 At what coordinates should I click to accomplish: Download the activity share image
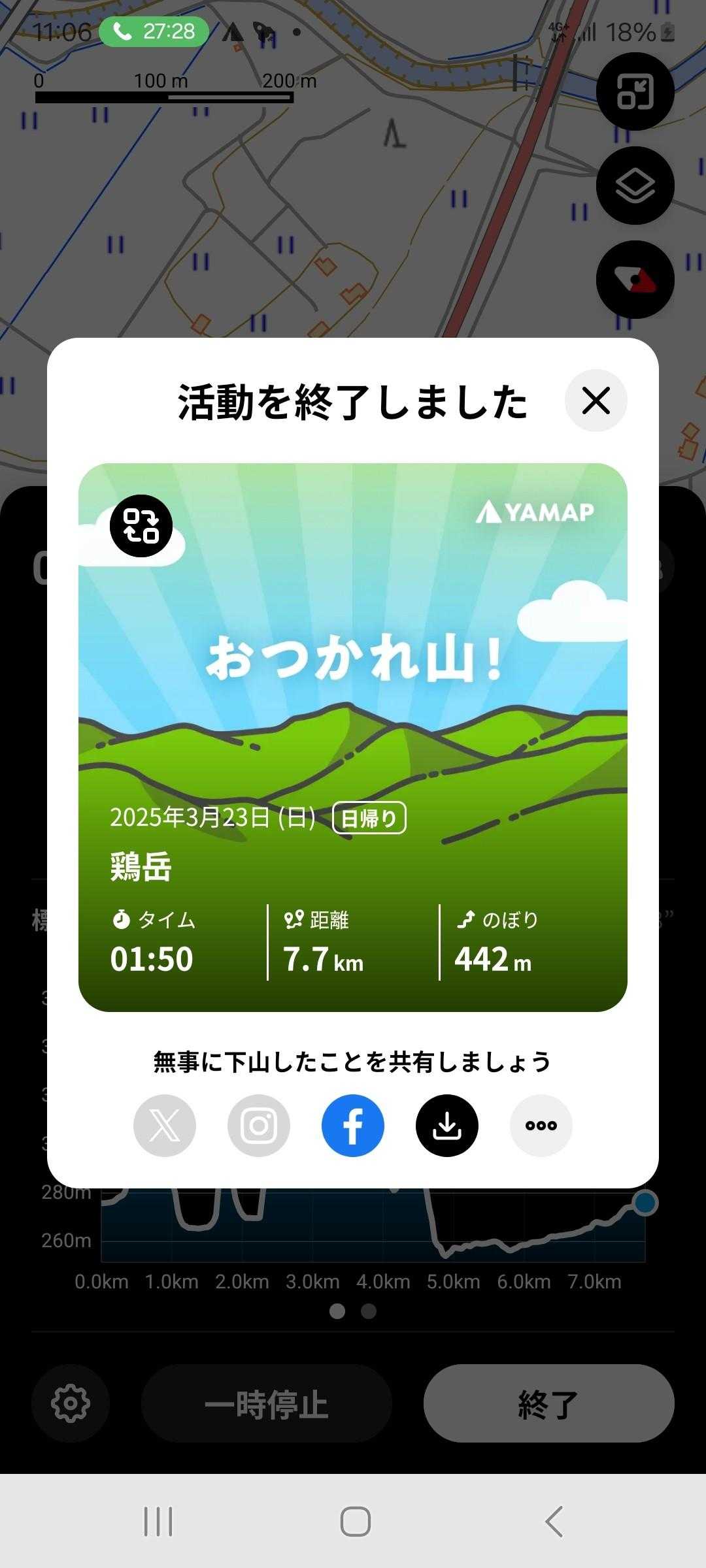pyautogui.click(x=447, y=1125)
